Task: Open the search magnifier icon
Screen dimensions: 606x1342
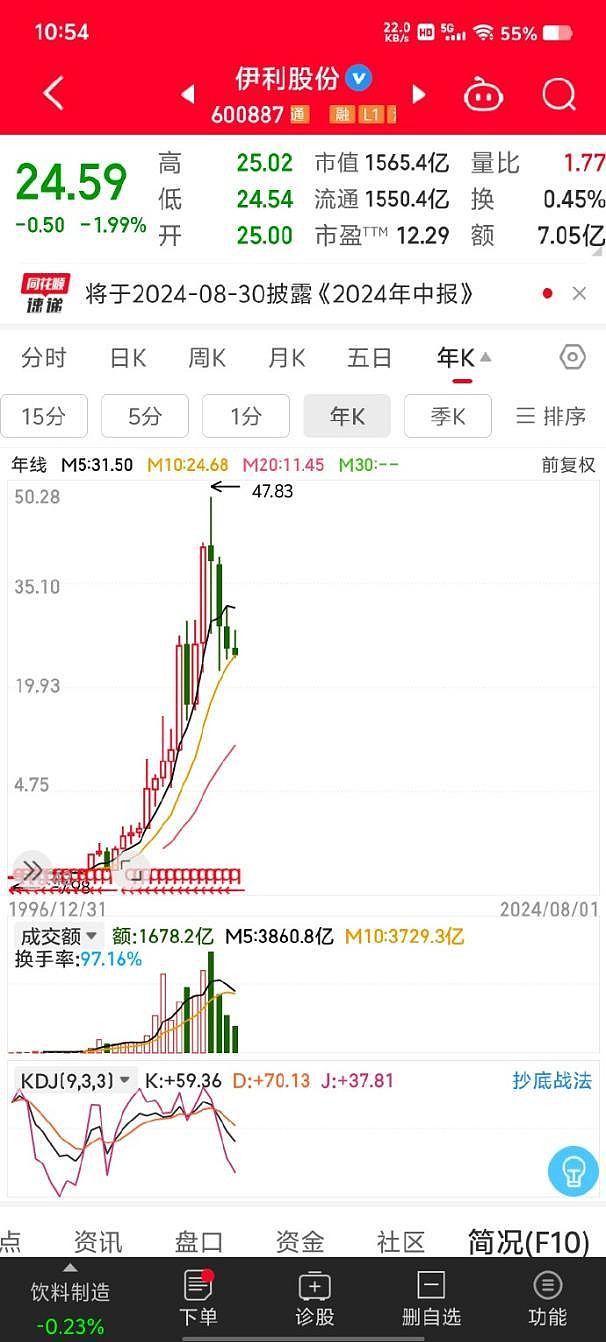Action: pyautogui.click(x=559, y=94)
